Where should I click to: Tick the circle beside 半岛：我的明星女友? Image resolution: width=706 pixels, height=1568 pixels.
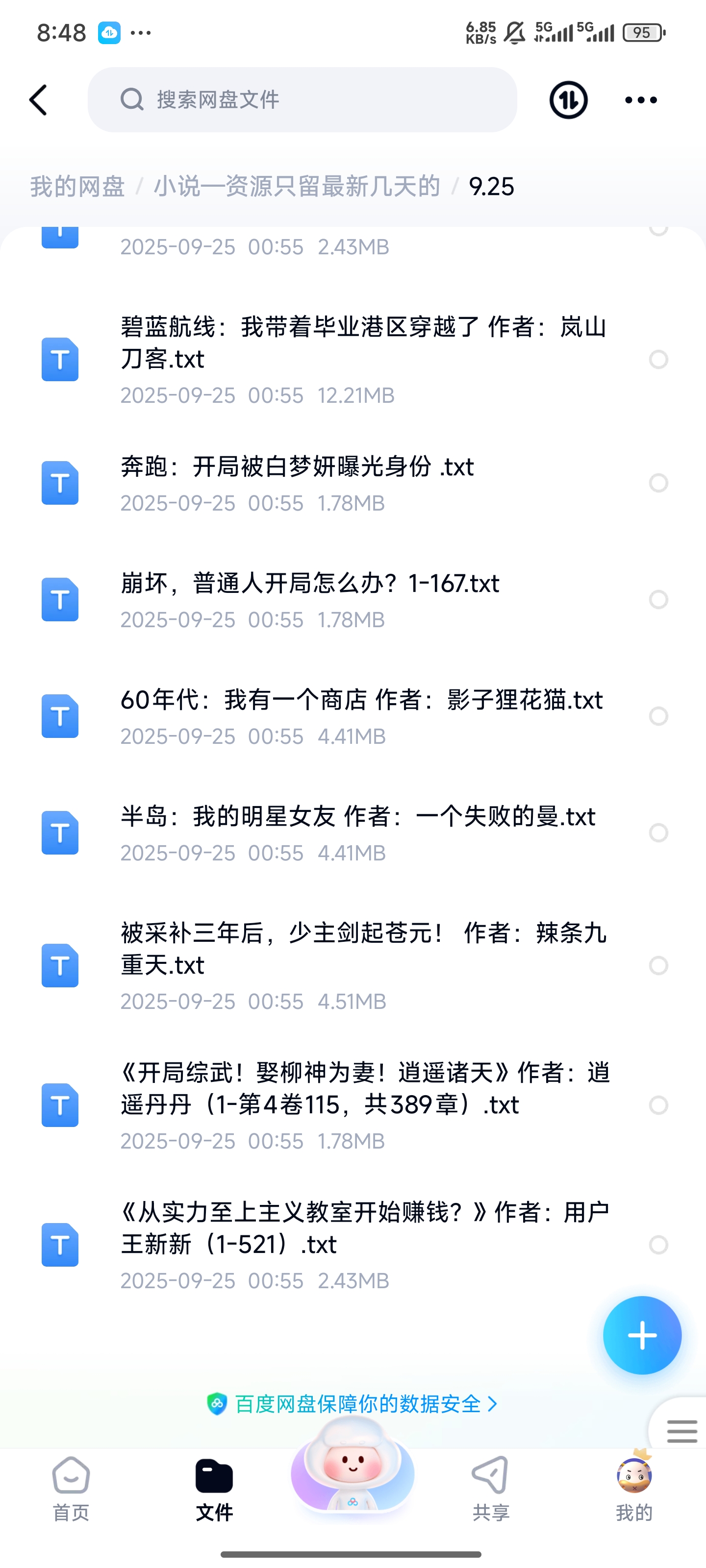point(658,833)
